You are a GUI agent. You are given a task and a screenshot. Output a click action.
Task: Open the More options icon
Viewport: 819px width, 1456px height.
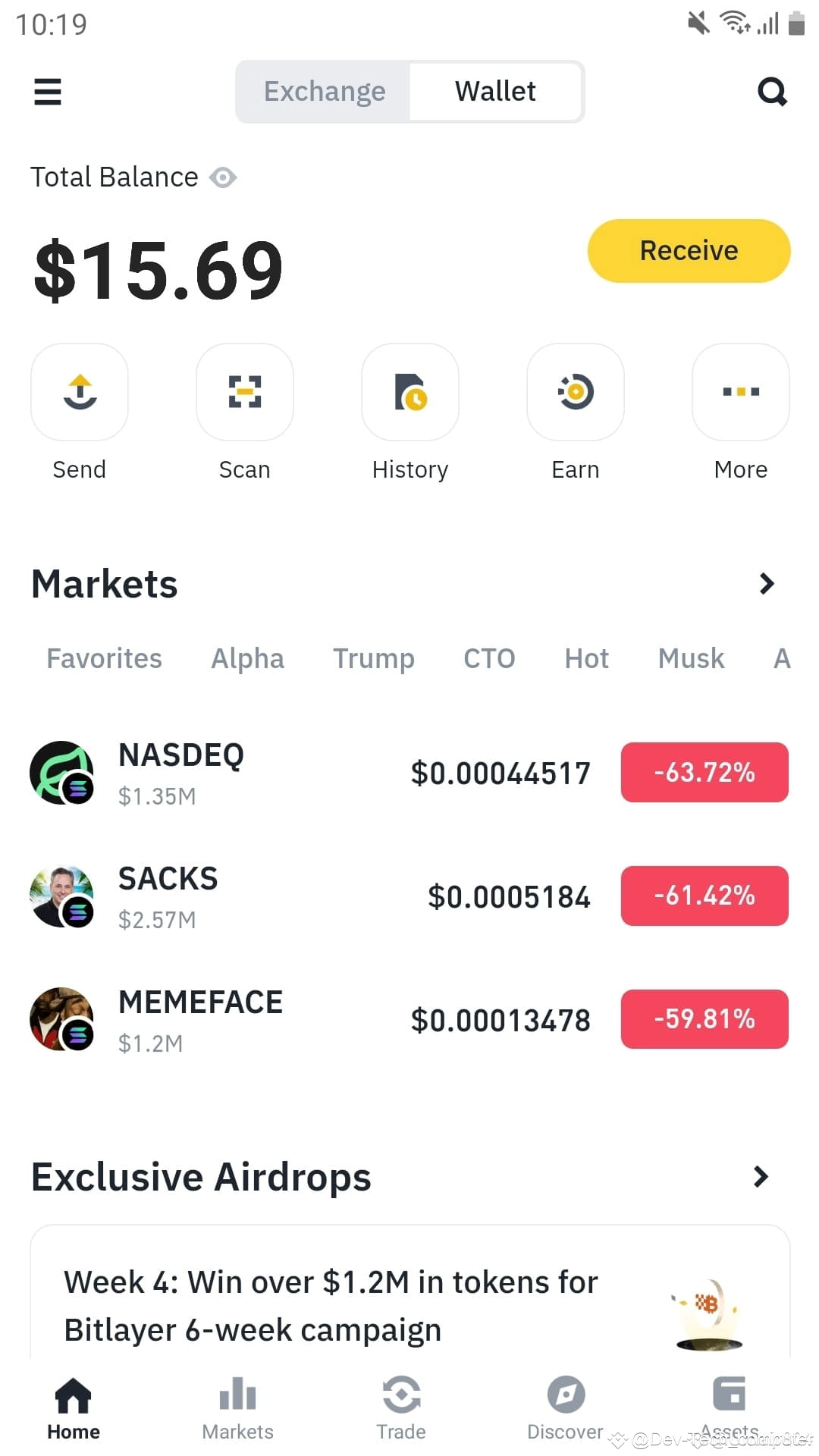coord(740,392)
